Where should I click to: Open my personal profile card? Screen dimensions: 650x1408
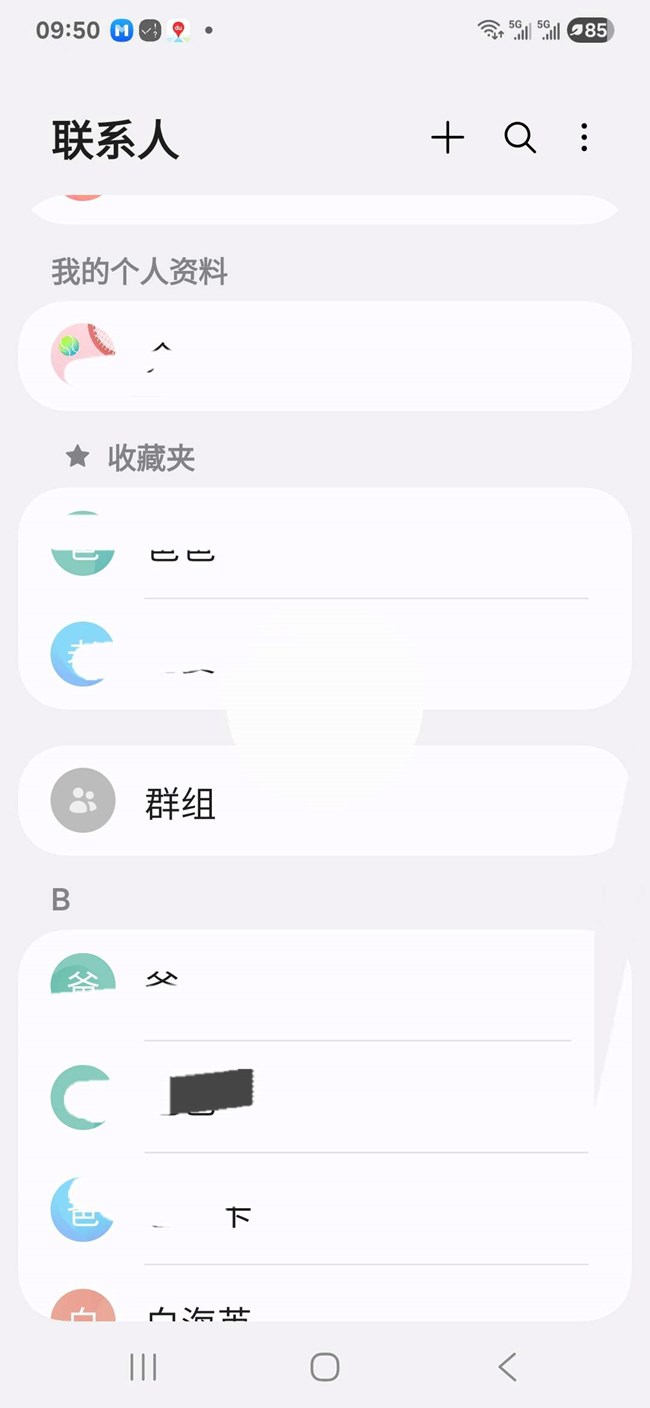click(325, 356)
